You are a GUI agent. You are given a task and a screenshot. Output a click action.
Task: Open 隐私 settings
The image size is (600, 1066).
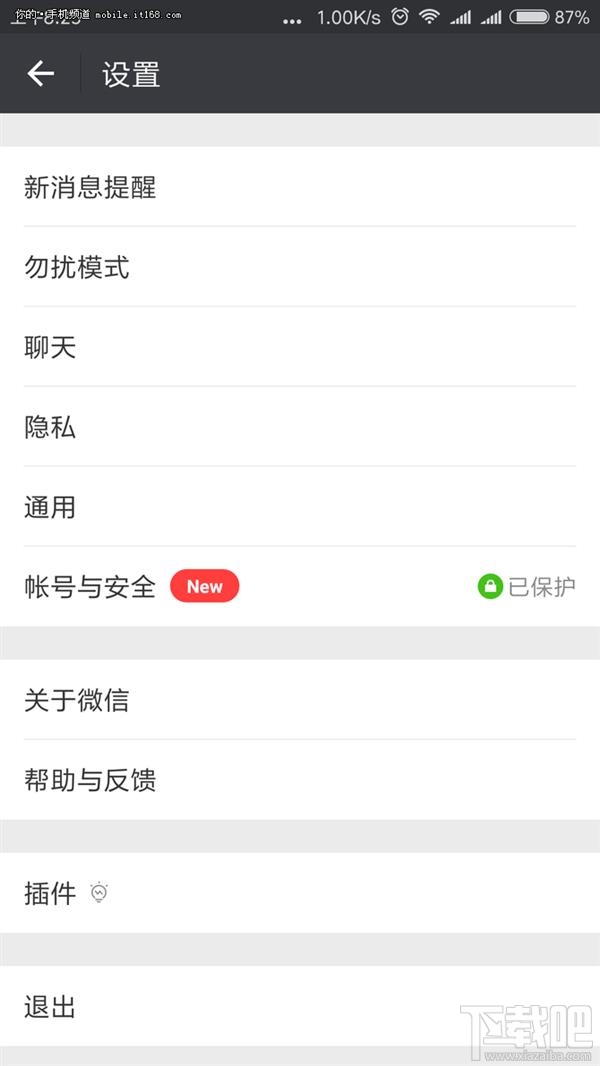point(50,428)
